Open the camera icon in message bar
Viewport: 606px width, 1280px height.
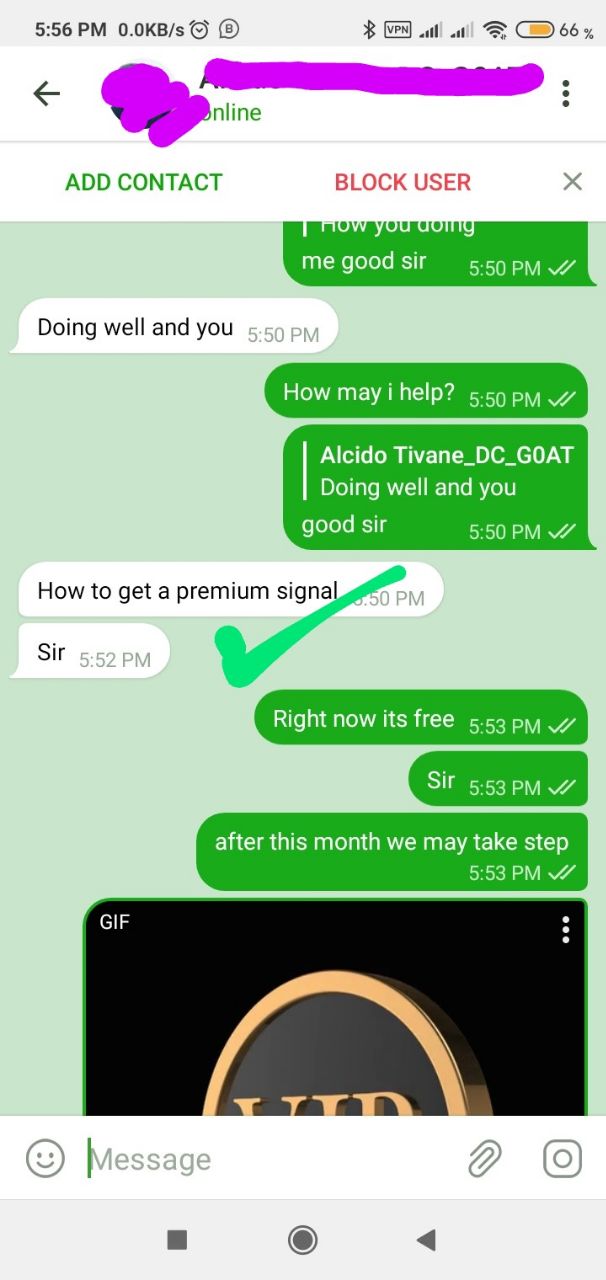[x=562, y=1159]
